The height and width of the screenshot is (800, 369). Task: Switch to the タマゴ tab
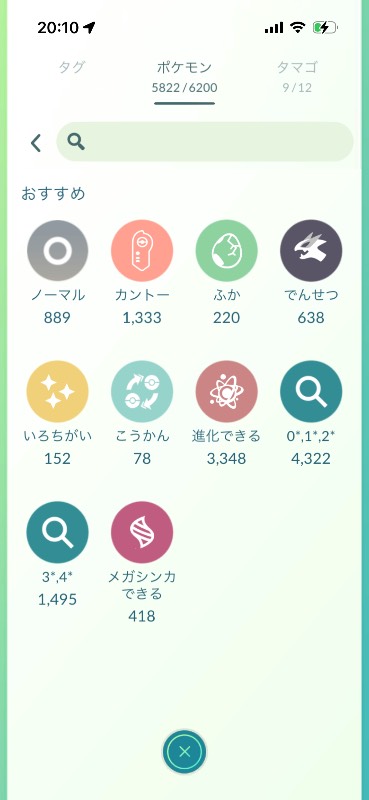pyautogui.click(x=298, y=76)
